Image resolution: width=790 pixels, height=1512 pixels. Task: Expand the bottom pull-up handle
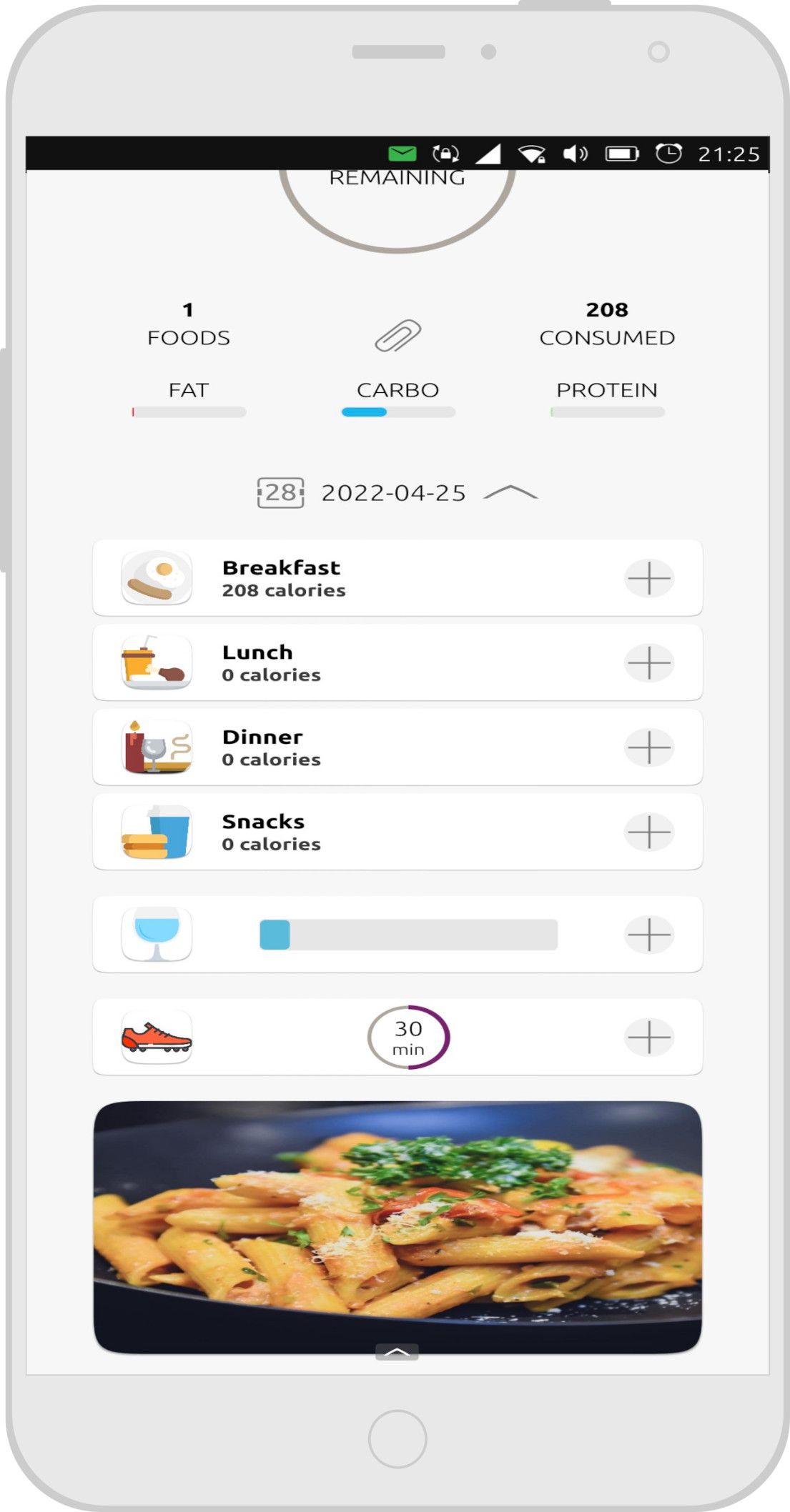tap(397, 1351)
